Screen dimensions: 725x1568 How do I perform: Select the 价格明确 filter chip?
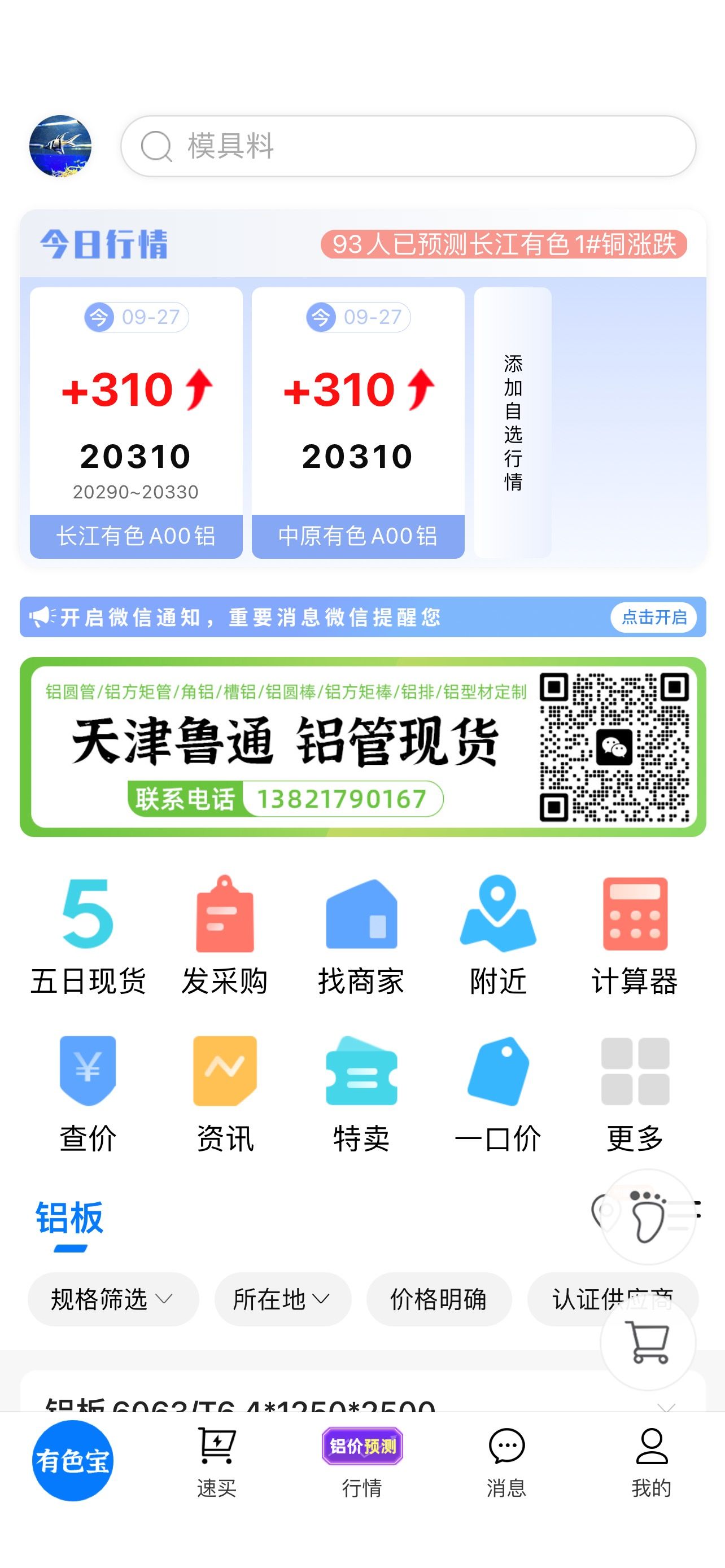pyautogui.click(x=438, y=1299)
